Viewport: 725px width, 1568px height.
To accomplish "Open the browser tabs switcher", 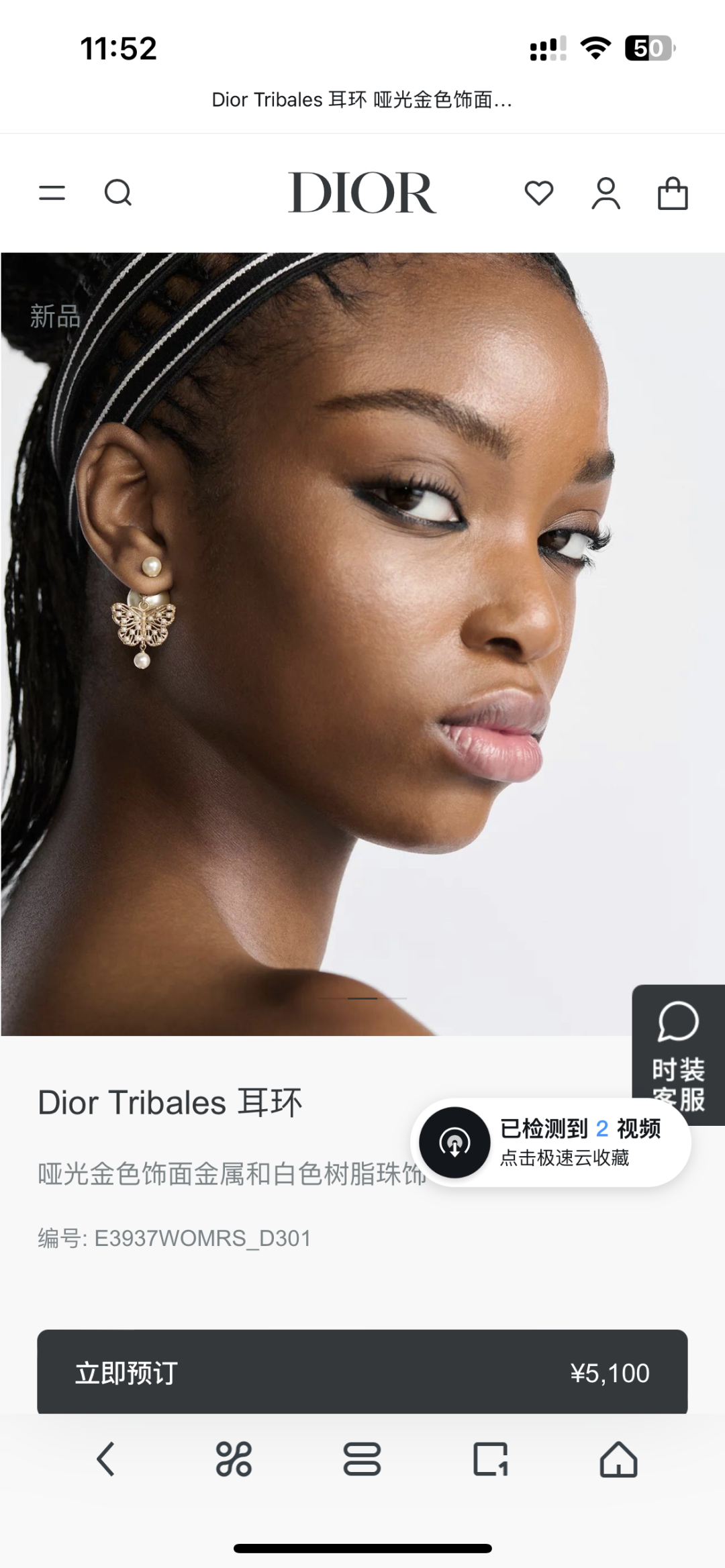I will 491,1459.
